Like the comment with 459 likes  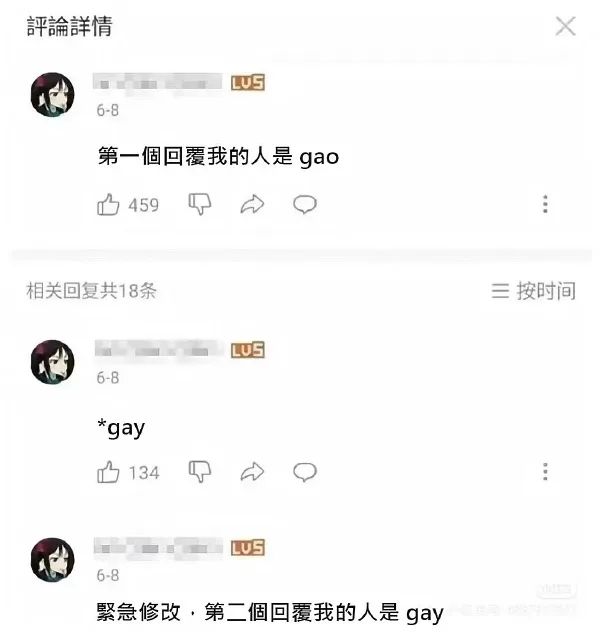coord(109,205)
